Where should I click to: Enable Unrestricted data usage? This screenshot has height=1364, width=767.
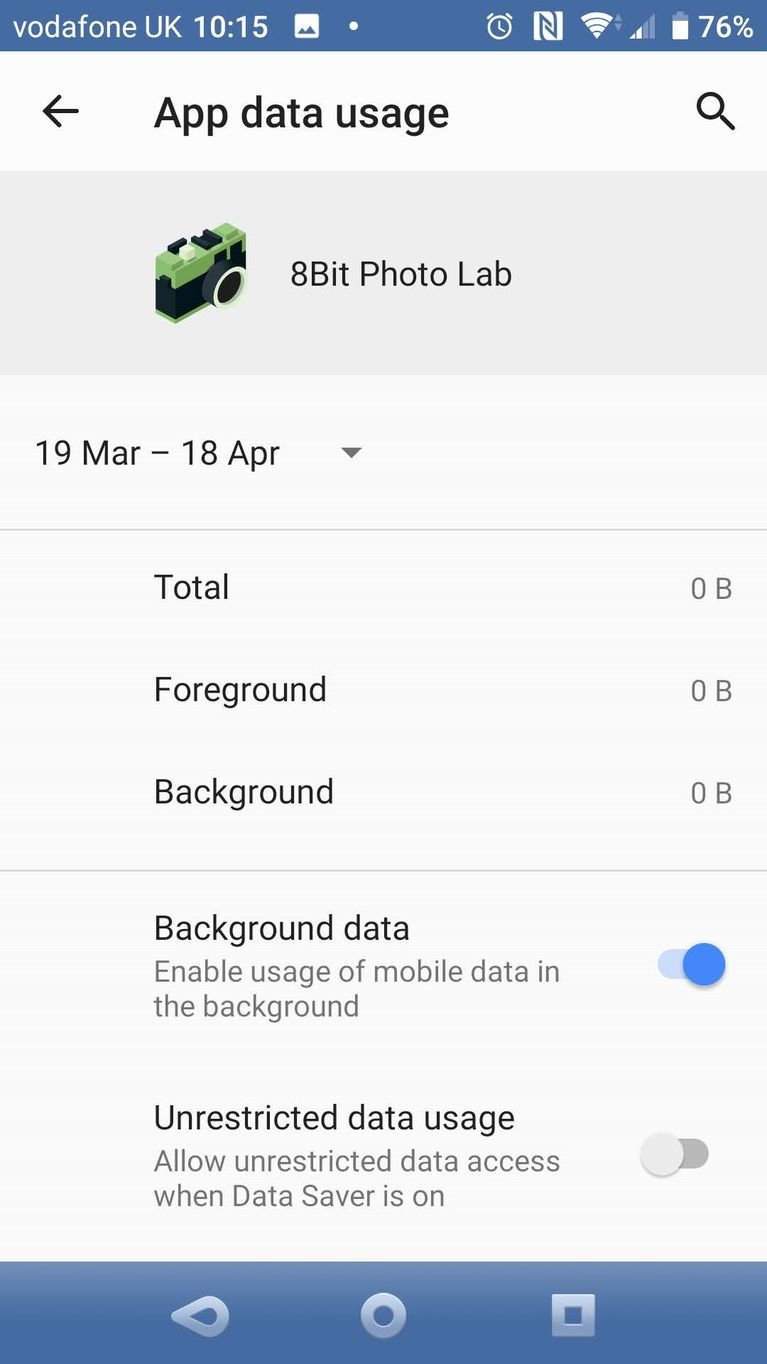[x=675, y=1155]
